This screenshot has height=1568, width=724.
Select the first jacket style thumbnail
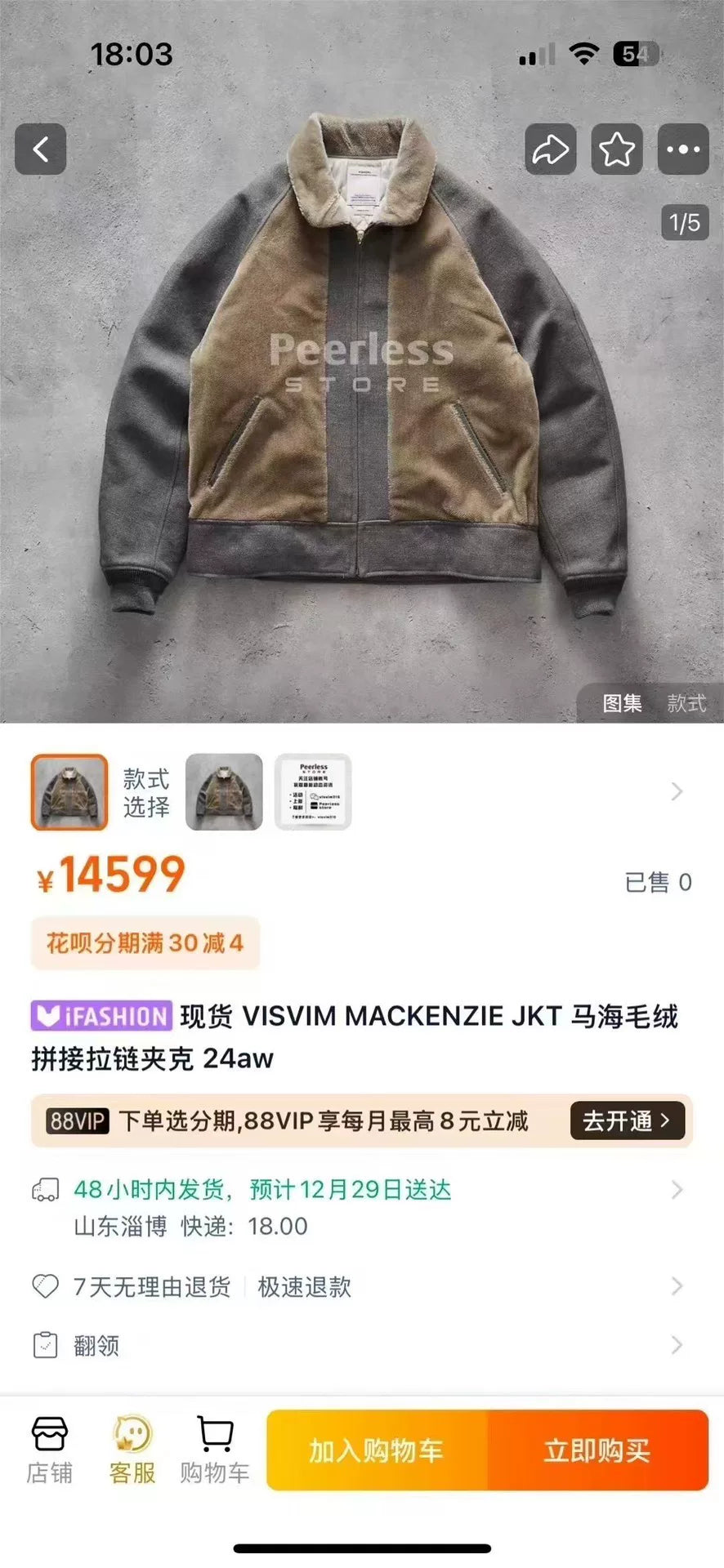(69, 791)
